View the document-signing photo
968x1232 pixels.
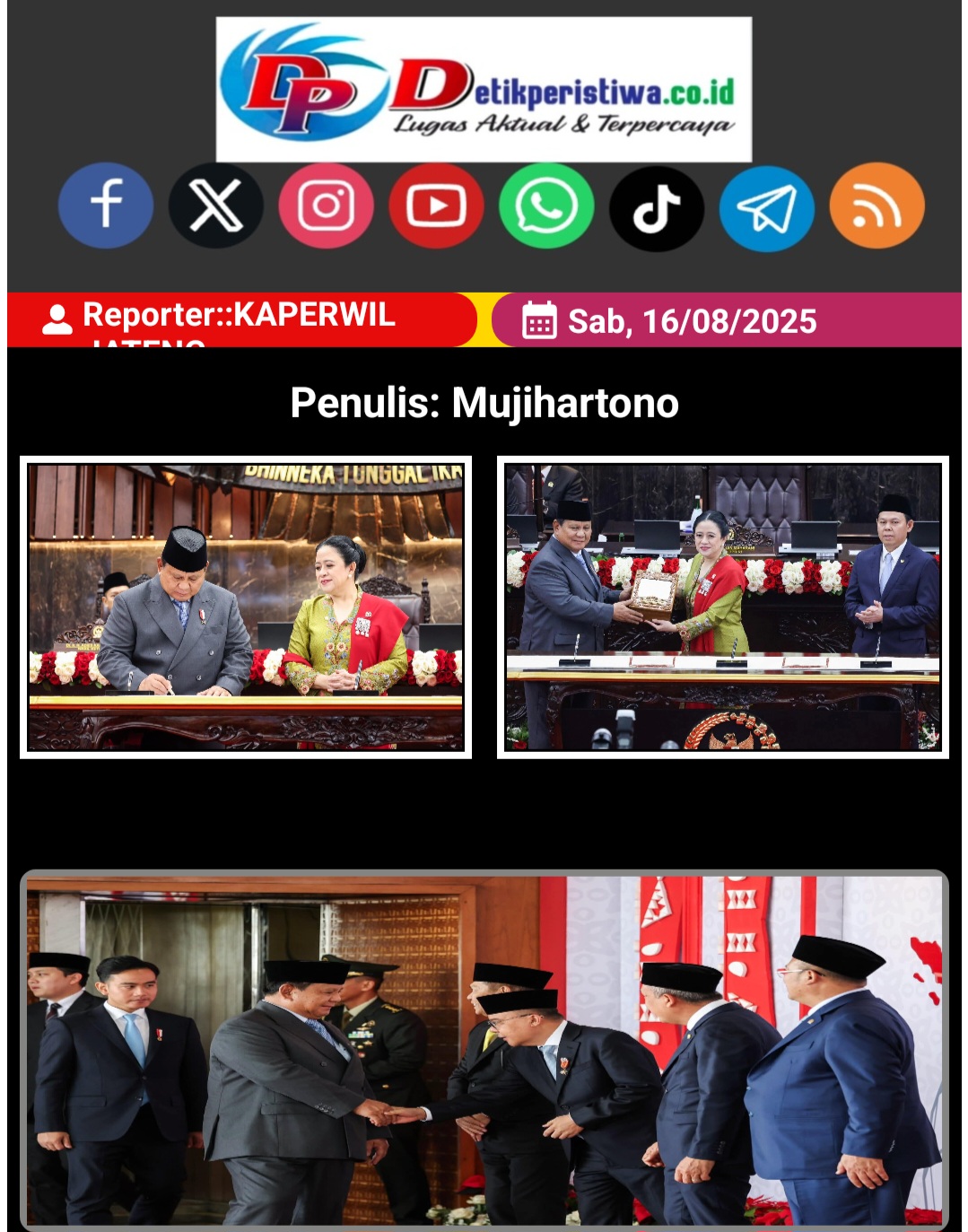pos(246,607)
